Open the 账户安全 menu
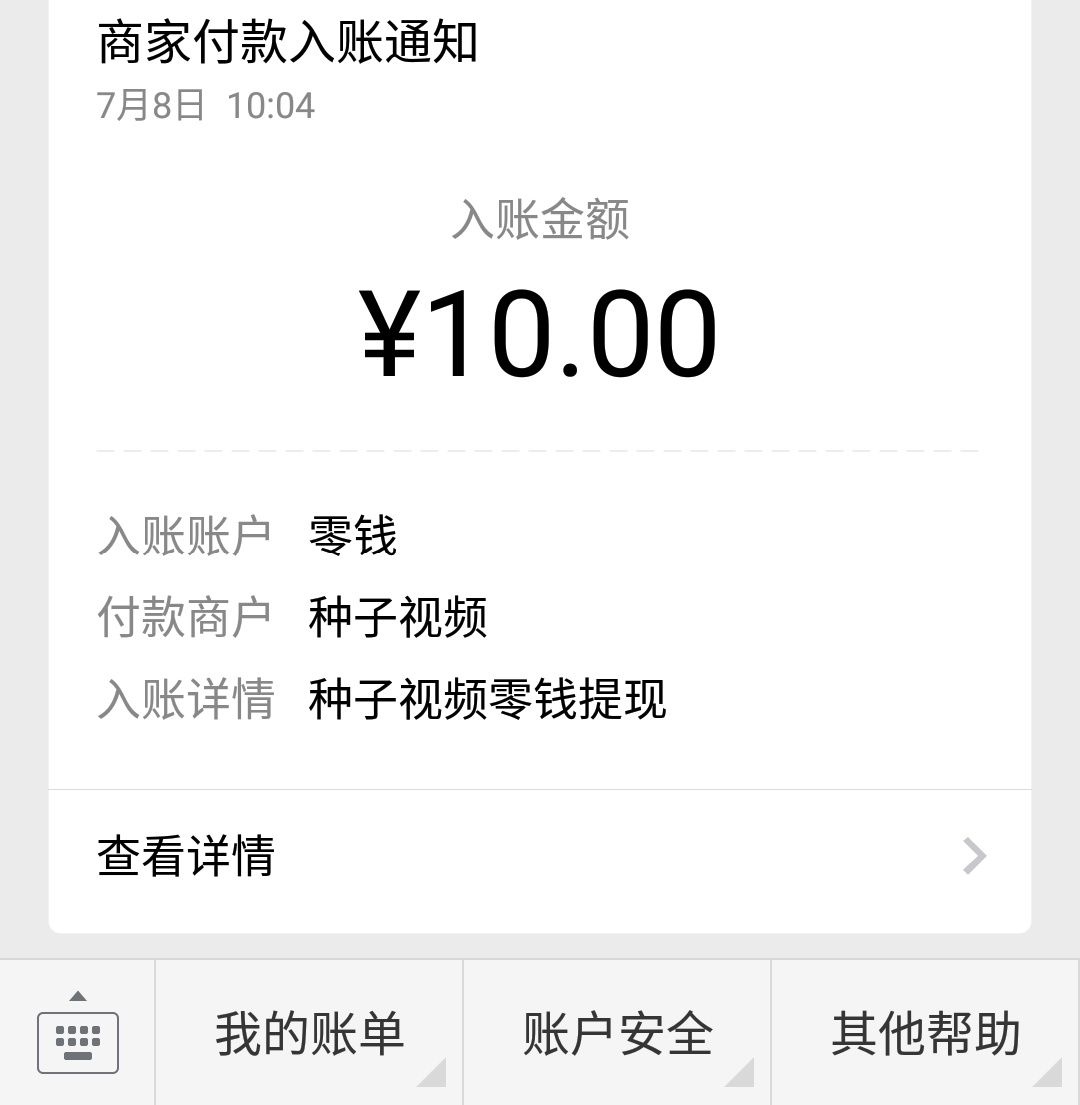The height and width of the screenshot is (1105, 1080). [x=617, y=1034]
